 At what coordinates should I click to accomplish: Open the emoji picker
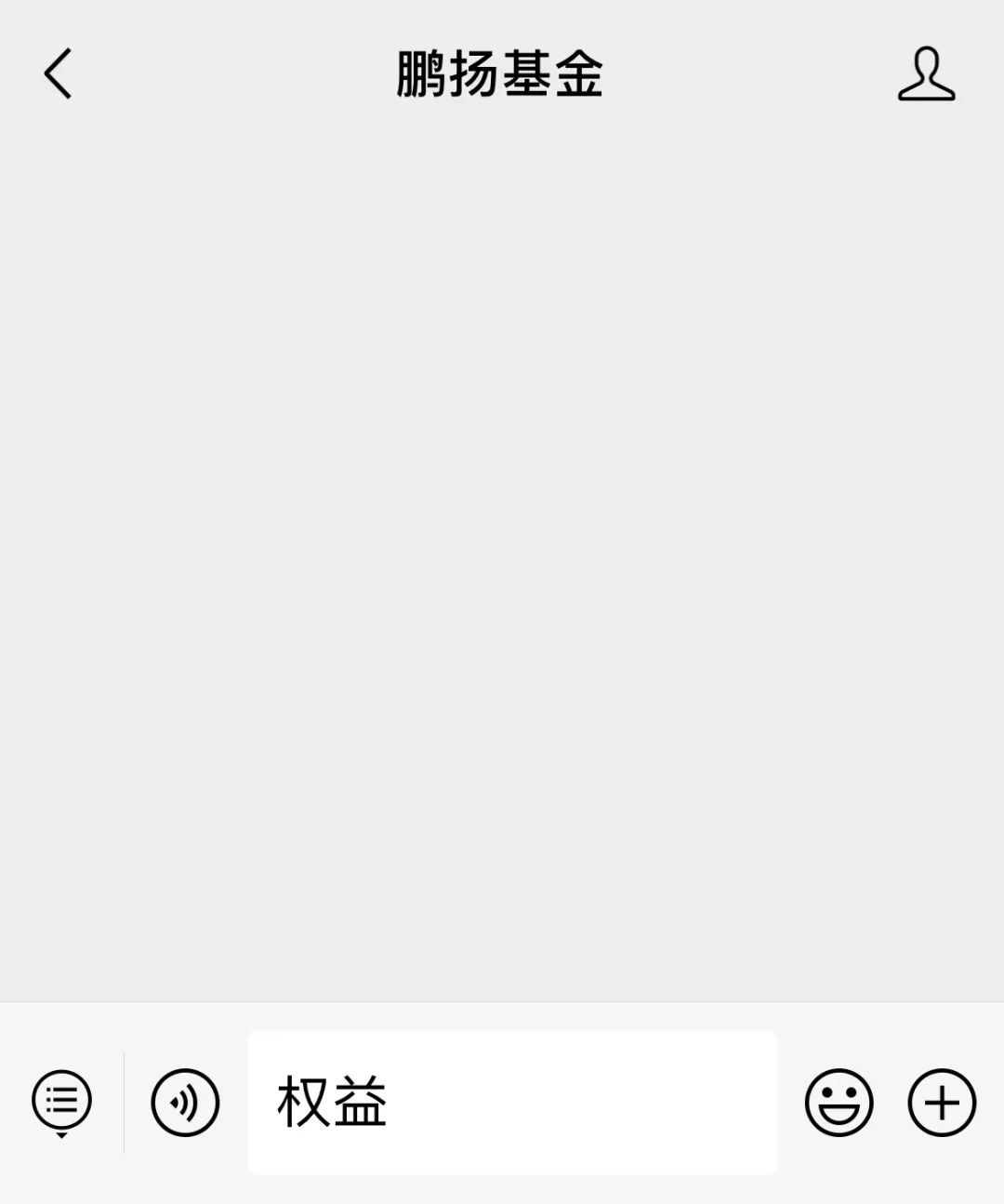pyautogui.click(x=839, y=1103)
